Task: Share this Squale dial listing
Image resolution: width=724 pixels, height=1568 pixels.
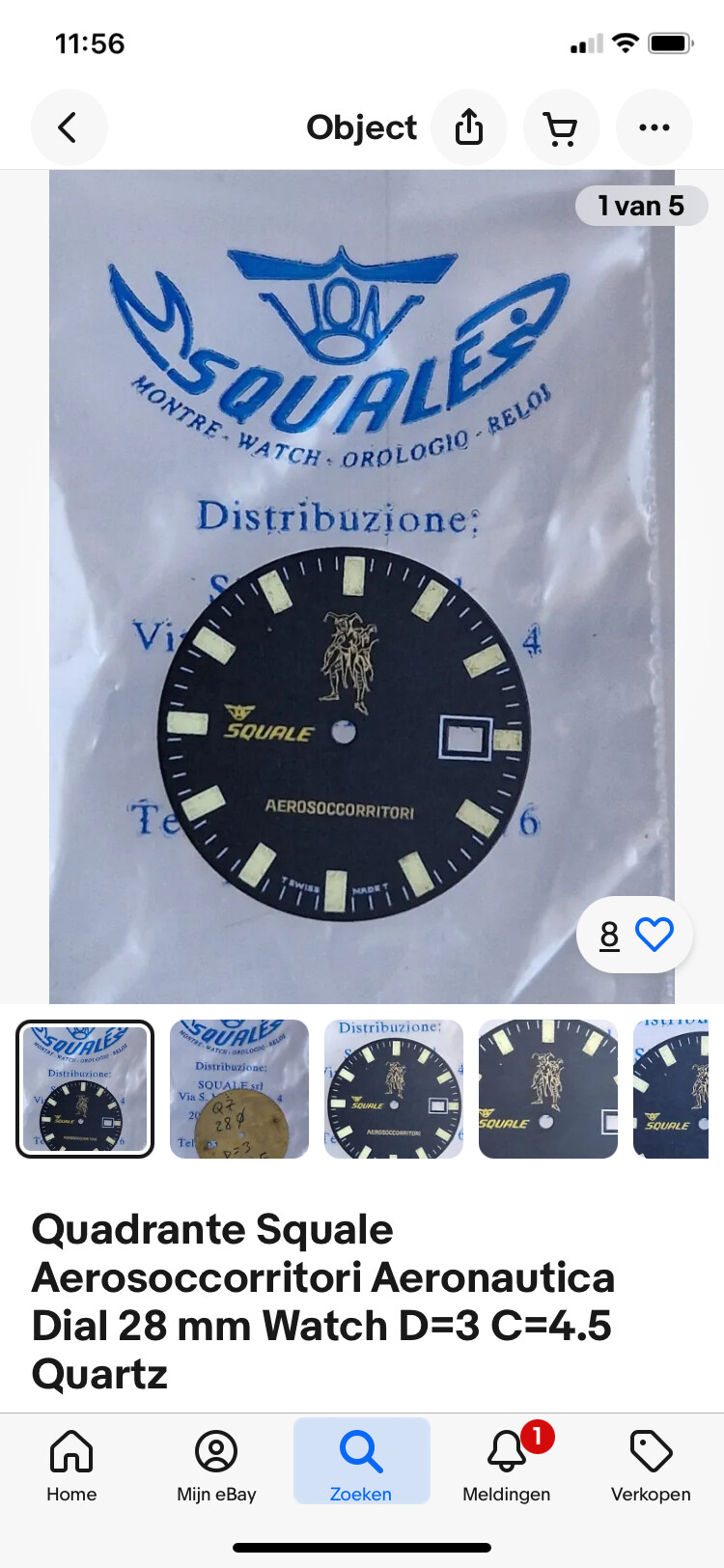Action: click(469, 127)
